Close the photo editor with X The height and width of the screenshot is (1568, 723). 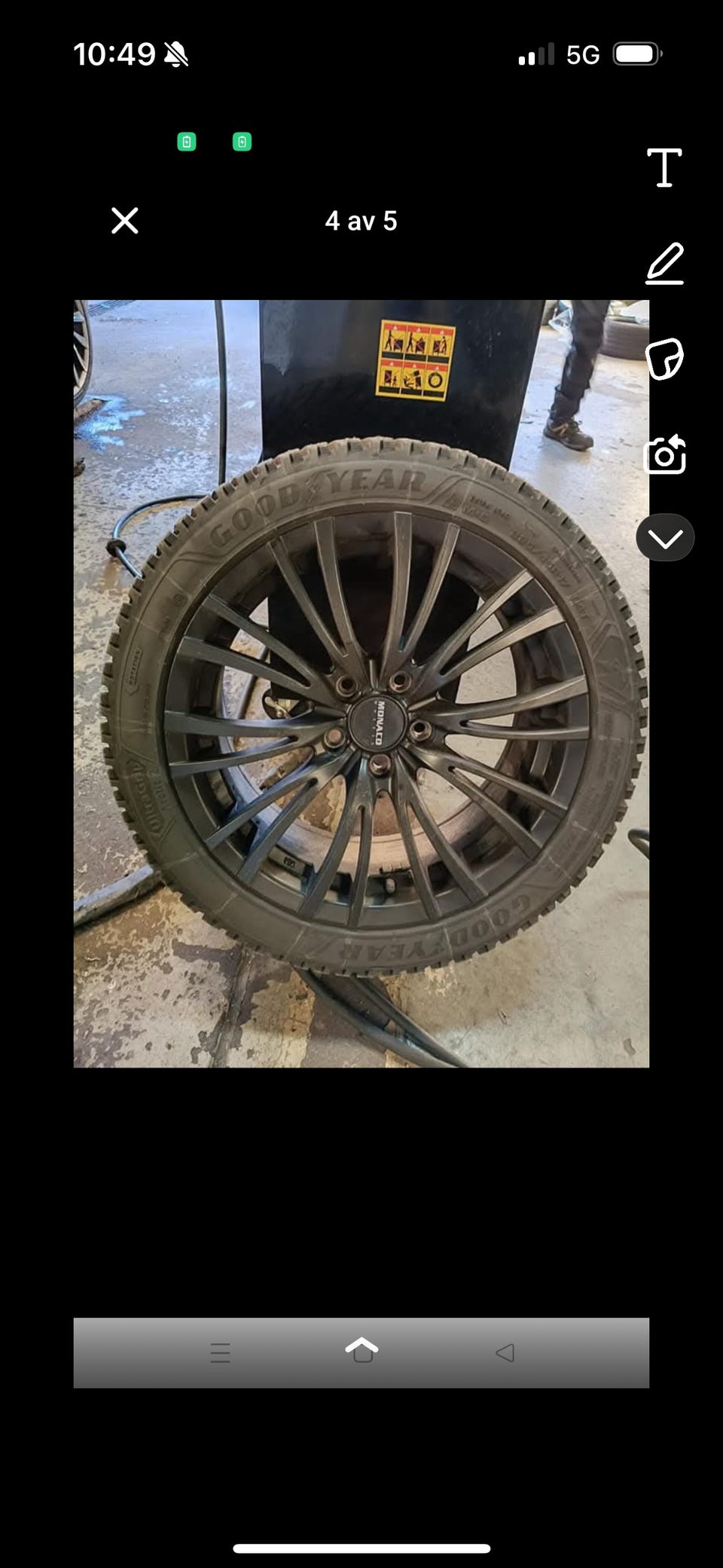pyautogui.click(x=125, y=221)
